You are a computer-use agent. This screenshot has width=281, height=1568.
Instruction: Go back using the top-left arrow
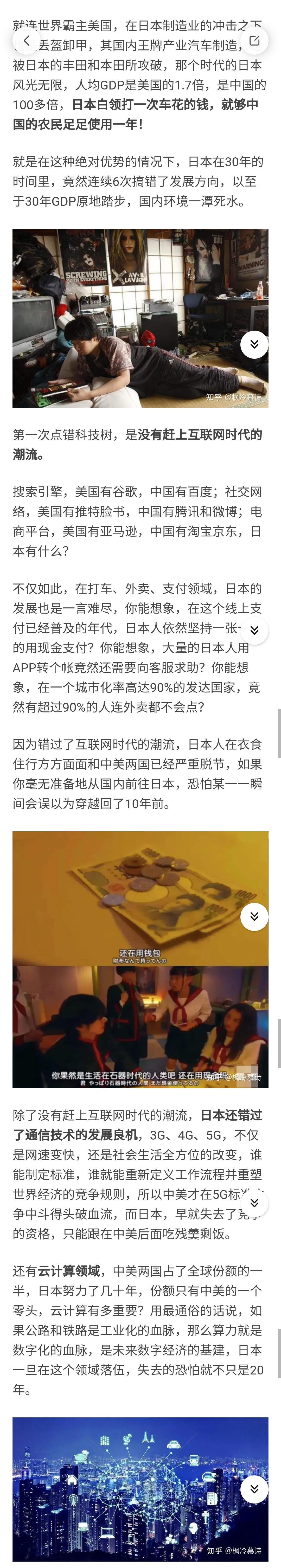(x=26, y=41)
